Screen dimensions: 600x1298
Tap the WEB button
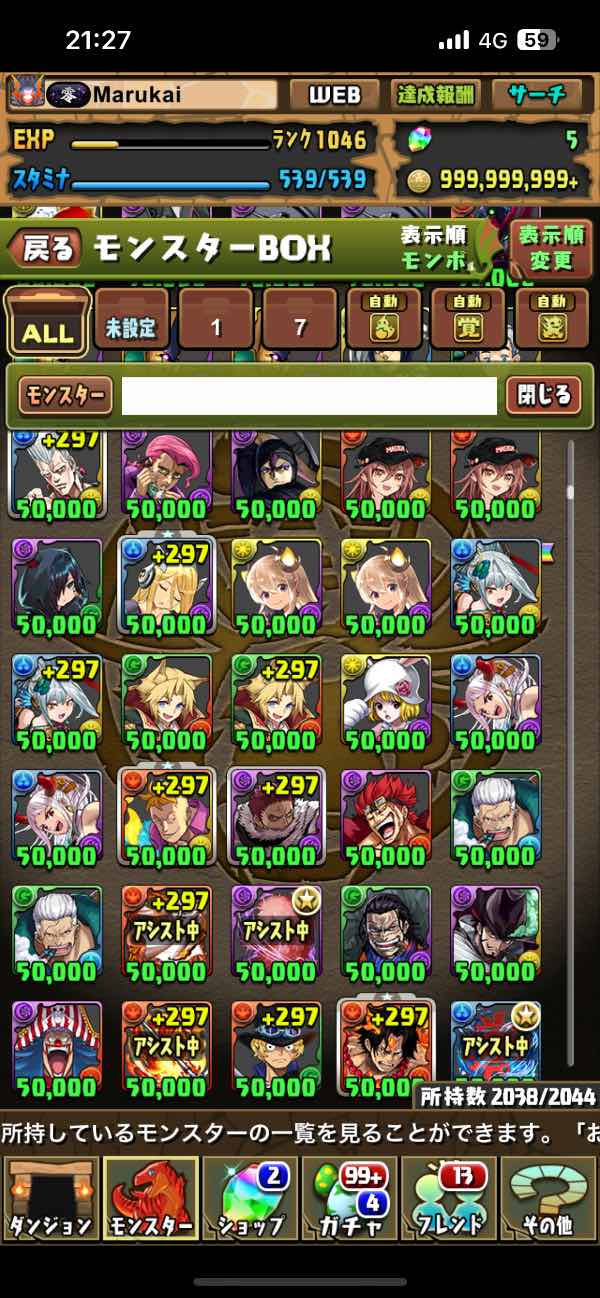coord(334,95)
